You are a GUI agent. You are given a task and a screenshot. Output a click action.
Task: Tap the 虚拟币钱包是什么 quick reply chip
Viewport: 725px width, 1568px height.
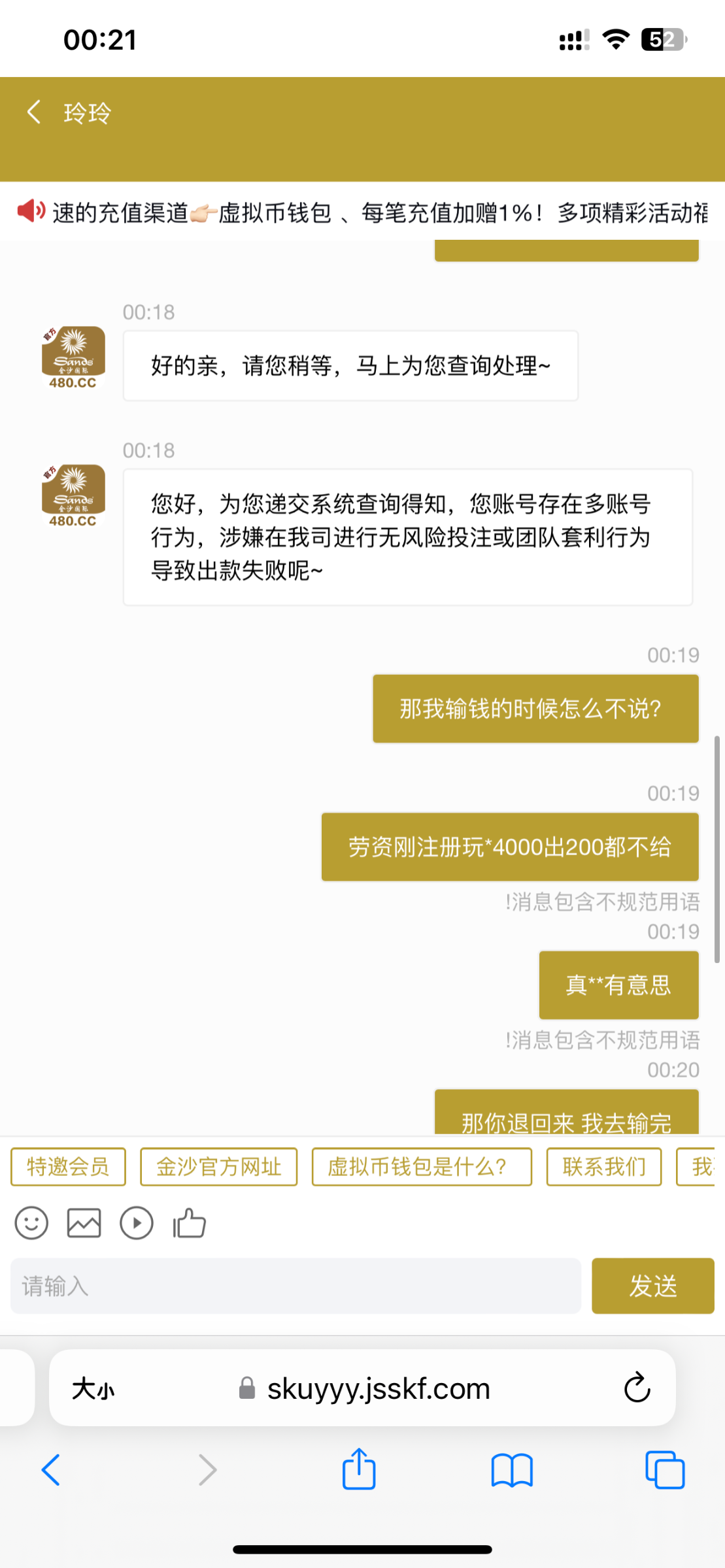click(x=421, y=1167)
